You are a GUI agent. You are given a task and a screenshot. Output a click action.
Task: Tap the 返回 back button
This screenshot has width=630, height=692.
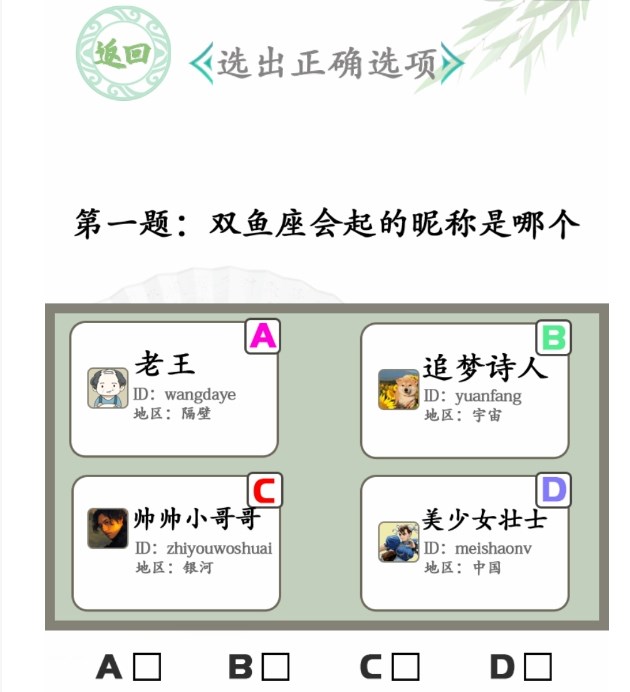[122, 54]
